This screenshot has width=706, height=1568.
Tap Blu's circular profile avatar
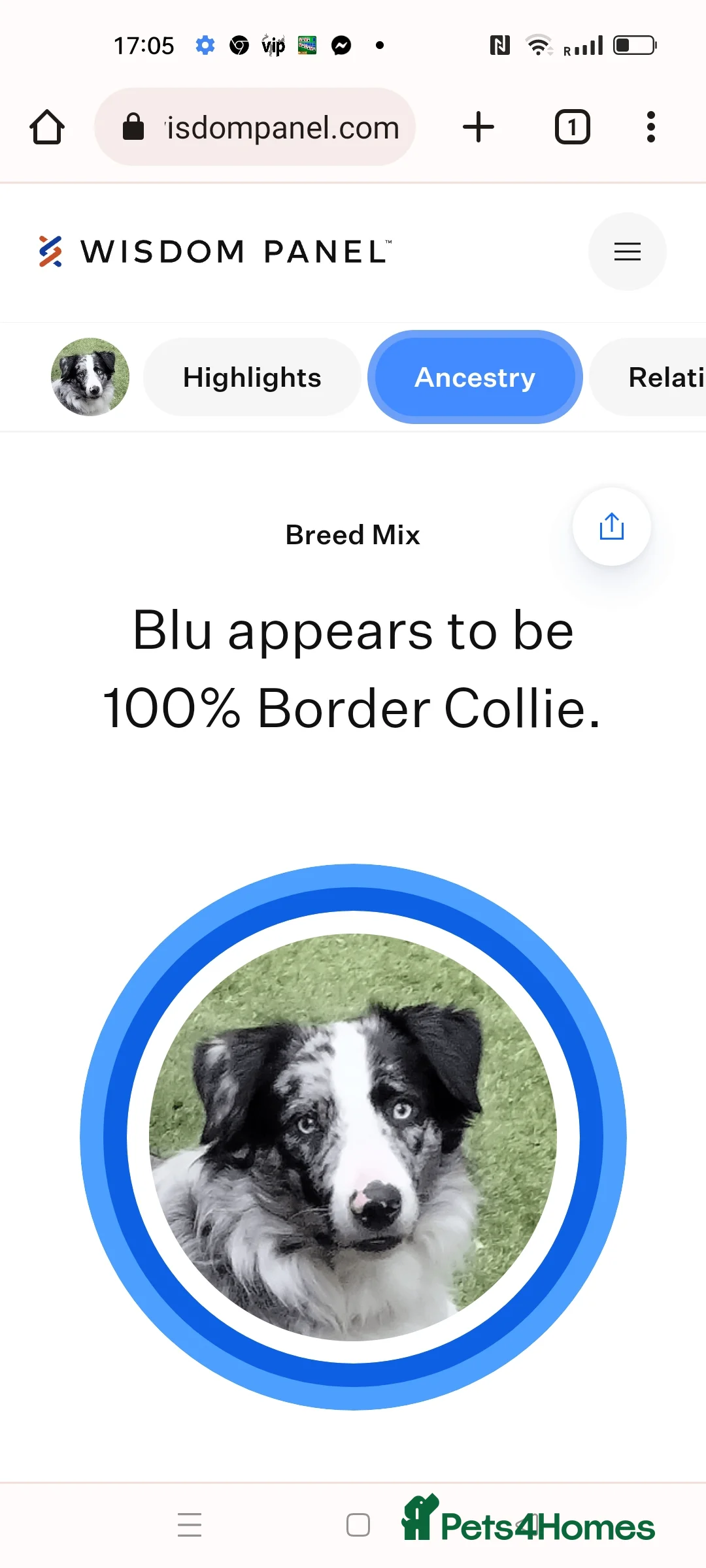[x=90, y=377]
